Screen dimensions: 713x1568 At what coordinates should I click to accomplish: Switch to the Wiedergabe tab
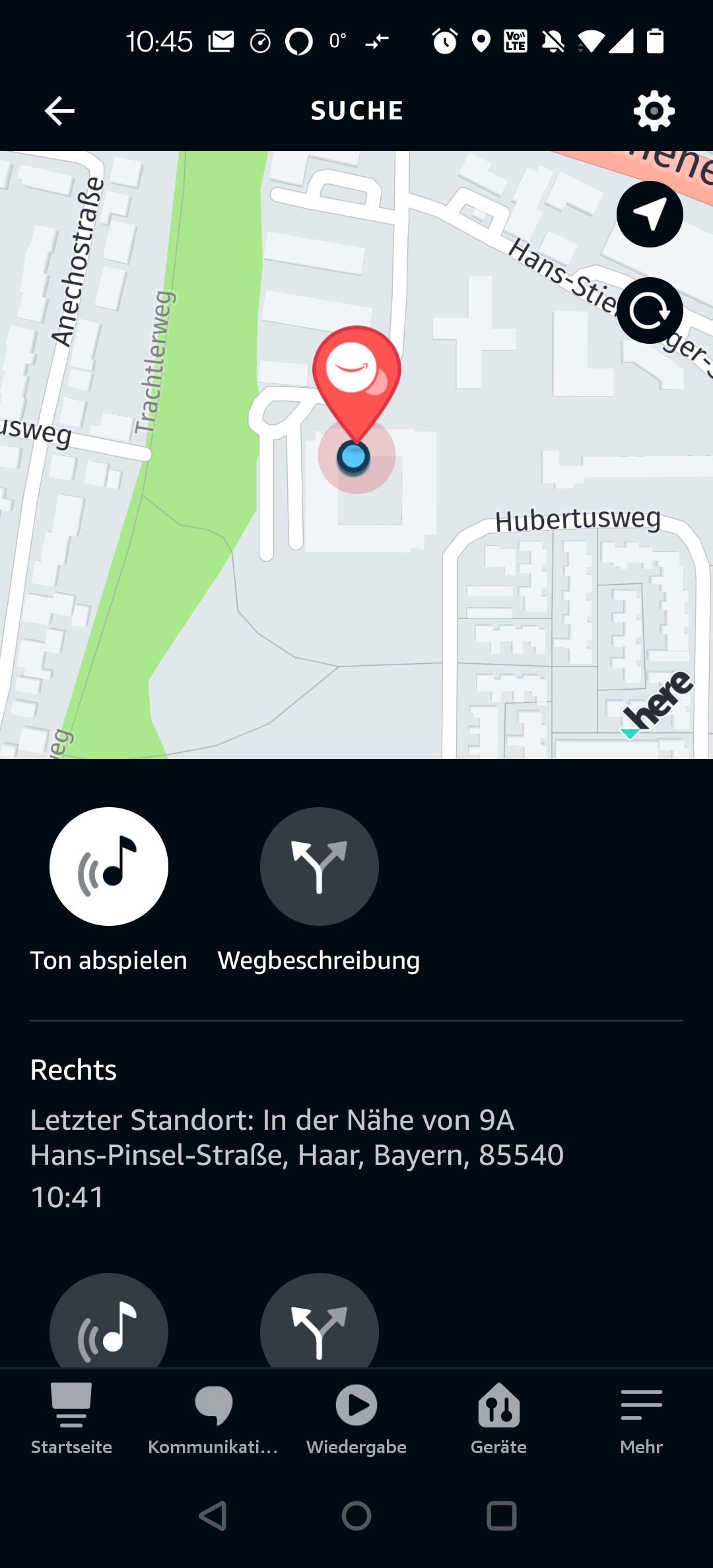pos(356,1419)
